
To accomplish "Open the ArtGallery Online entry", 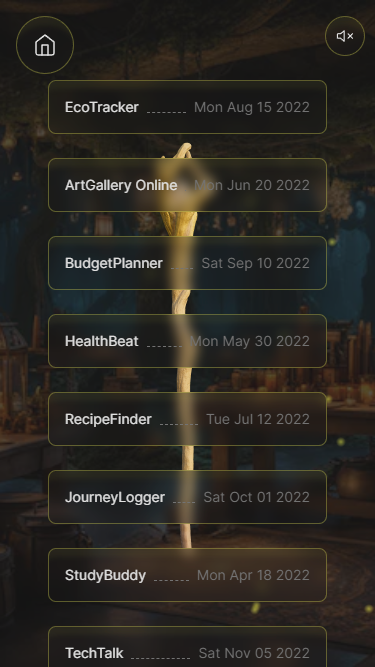I will (187, 185).
